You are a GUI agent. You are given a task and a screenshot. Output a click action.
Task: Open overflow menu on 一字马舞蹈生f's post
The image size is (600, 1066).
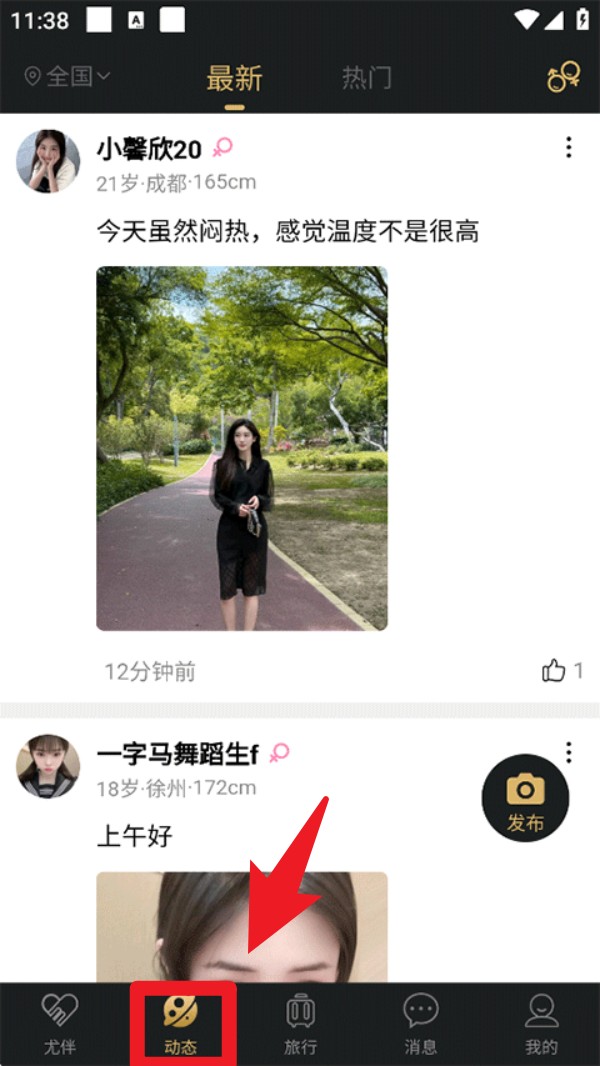pos(568,752)
